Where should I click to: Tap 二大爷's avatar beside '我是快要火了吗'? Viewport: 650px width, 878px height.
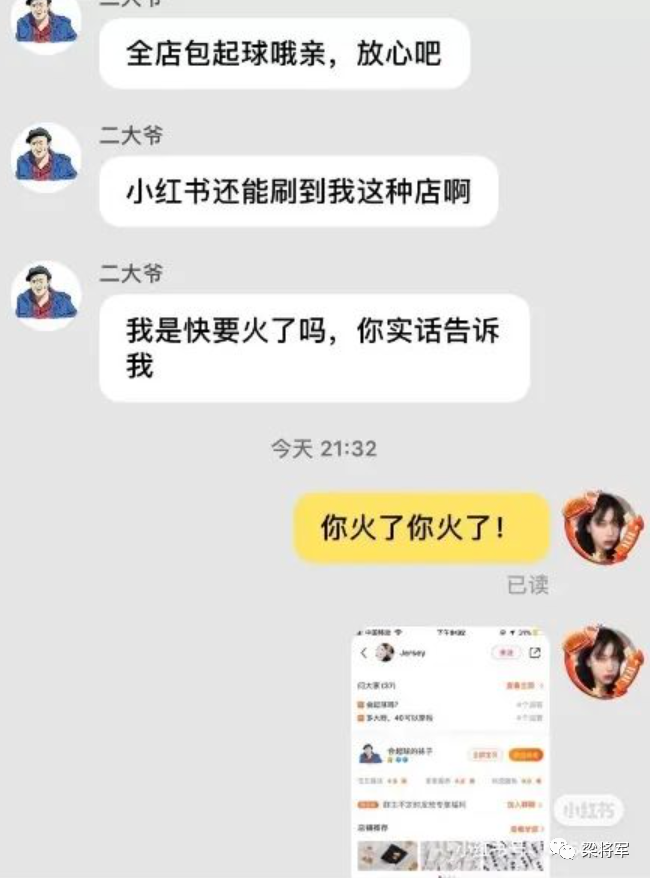click(46, 296)
